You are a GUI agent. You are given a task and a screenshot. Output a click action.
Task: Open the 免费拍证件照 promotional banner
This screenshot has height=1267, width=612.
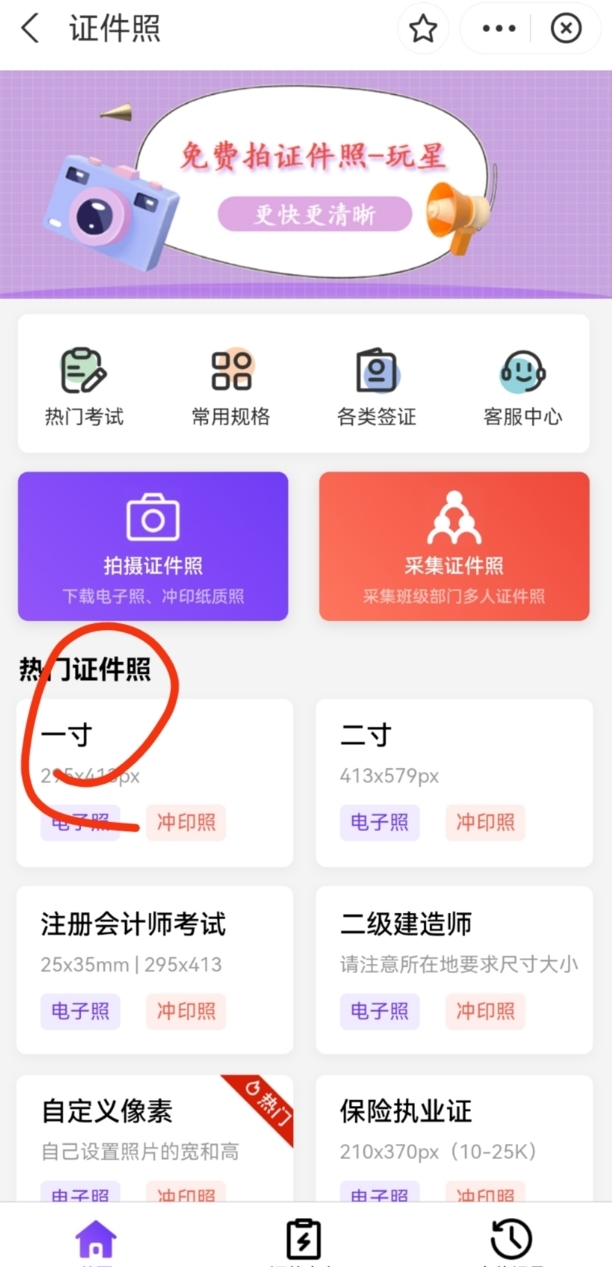click(306, 185)
